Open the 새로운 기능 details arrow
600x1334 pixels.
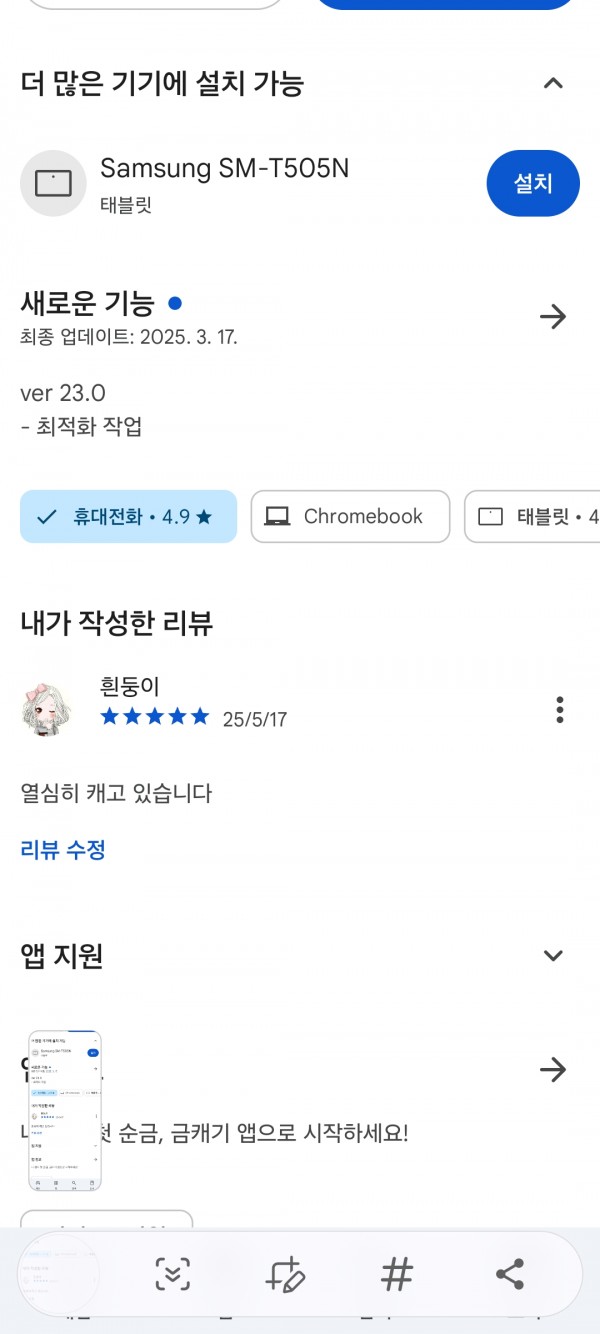(553, 317)
